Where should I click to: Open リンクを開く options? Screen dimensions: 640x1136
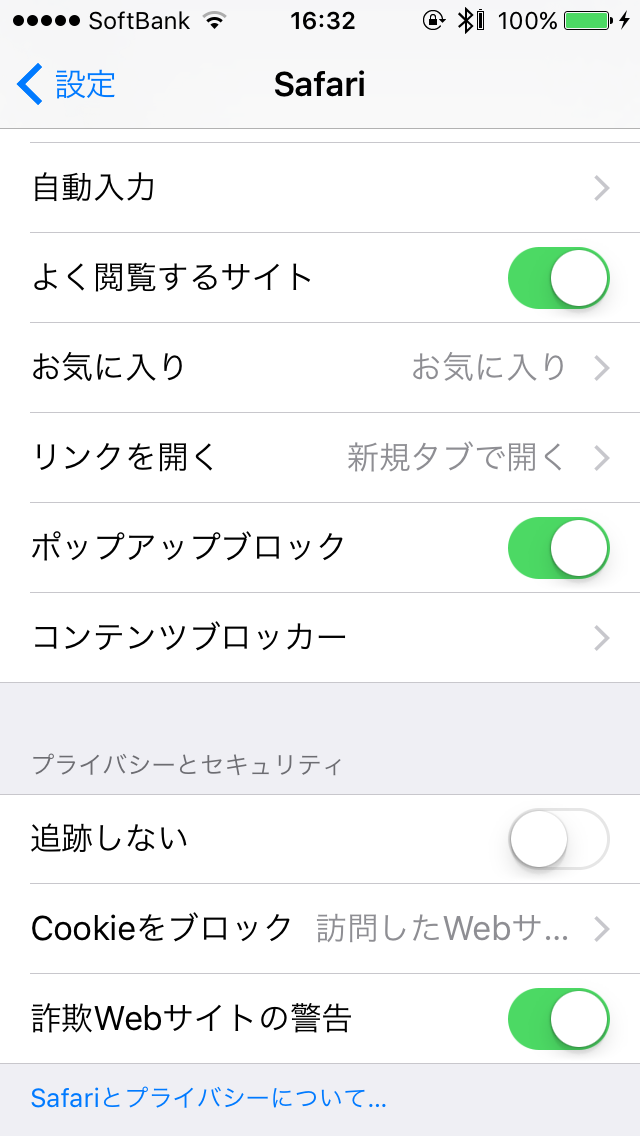(x=320, y=458)
